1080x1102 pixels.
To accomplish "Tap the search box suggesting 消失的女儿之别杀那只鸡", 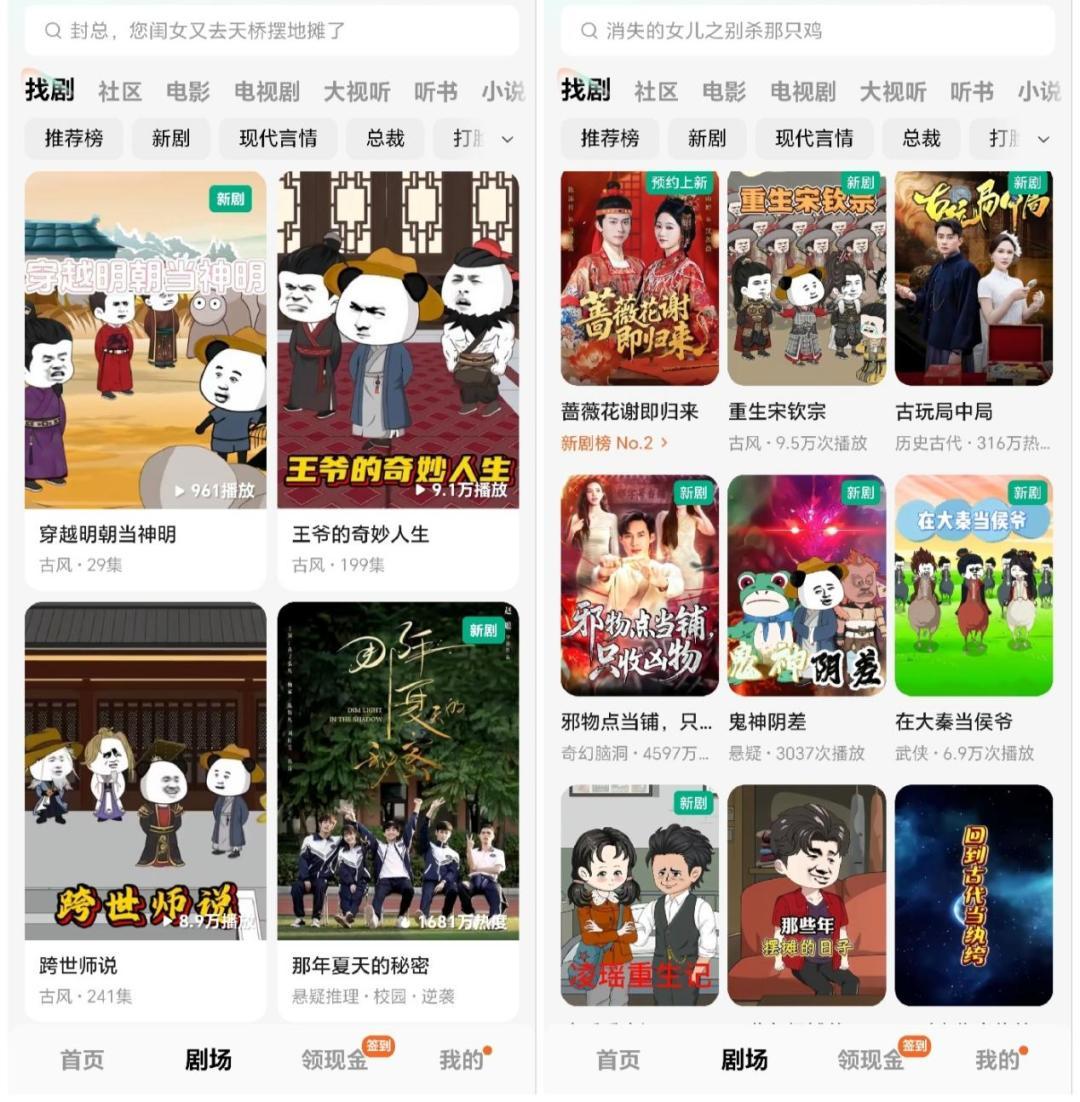I will (806, 31).
